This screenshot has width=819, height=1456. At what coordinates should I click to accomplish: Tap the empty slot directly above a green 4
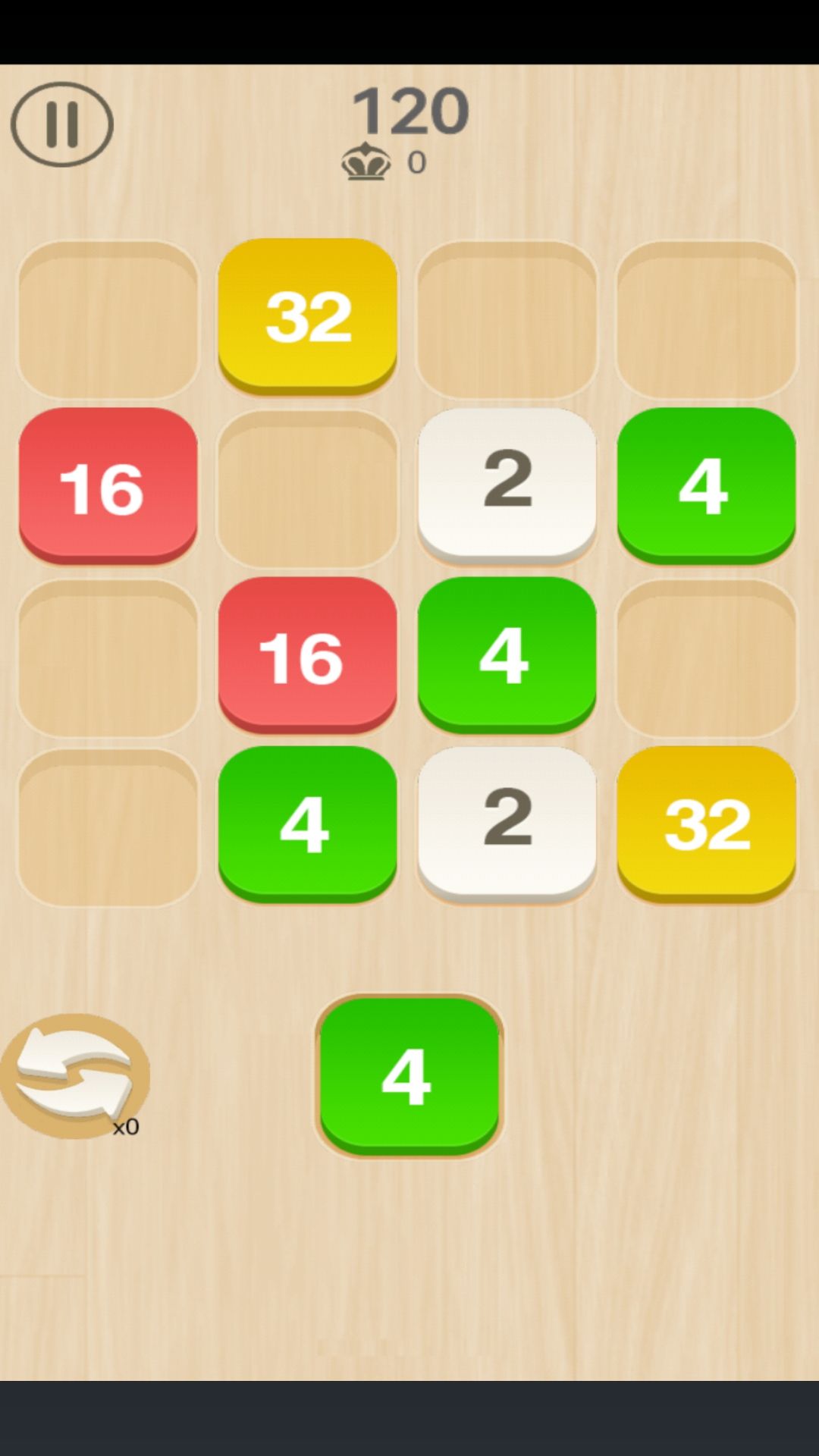click(x=706, y=318)
